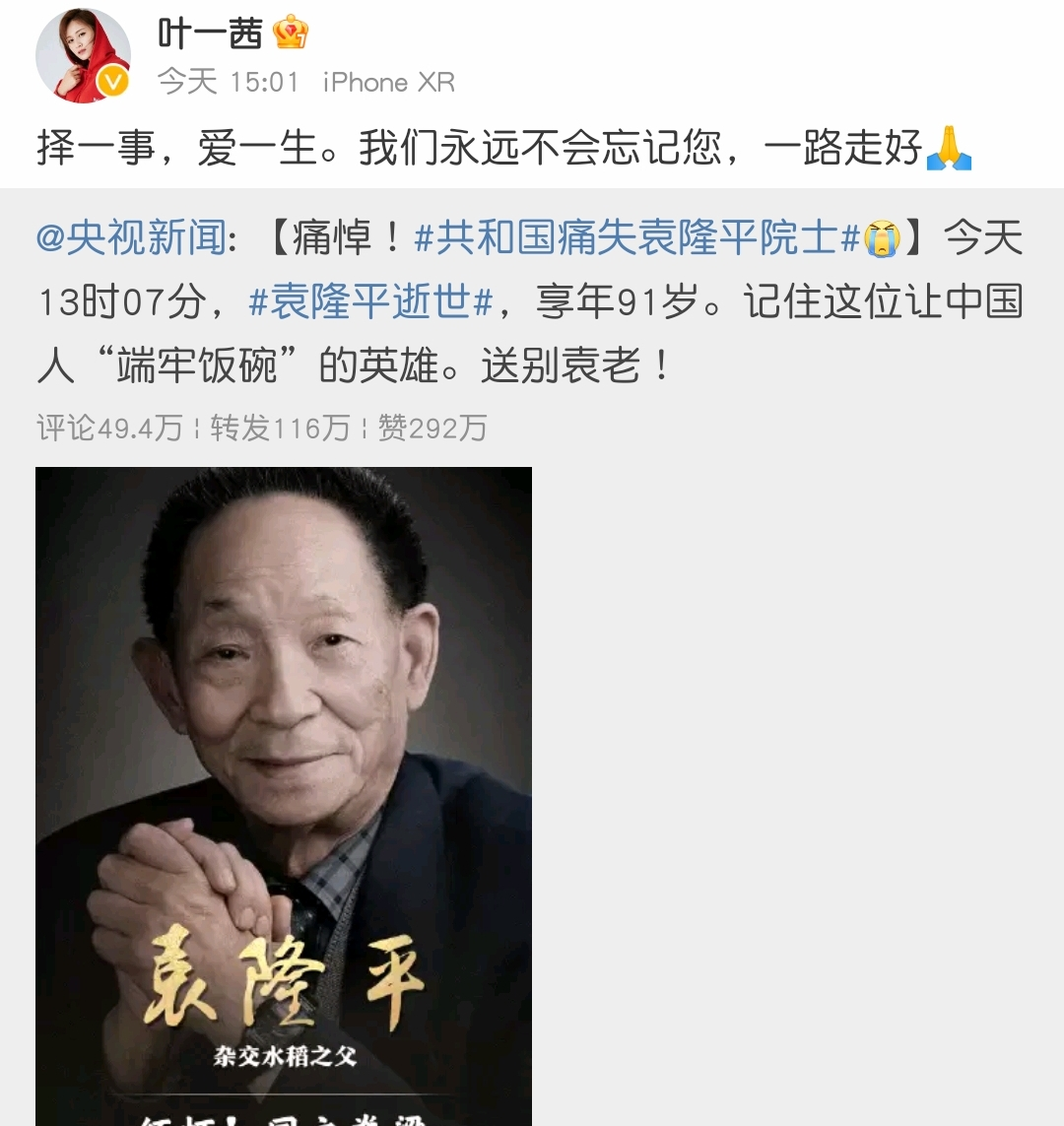
Task: Open the #袁隆平逝世# topic hashtag
Action: click(370, 302)
